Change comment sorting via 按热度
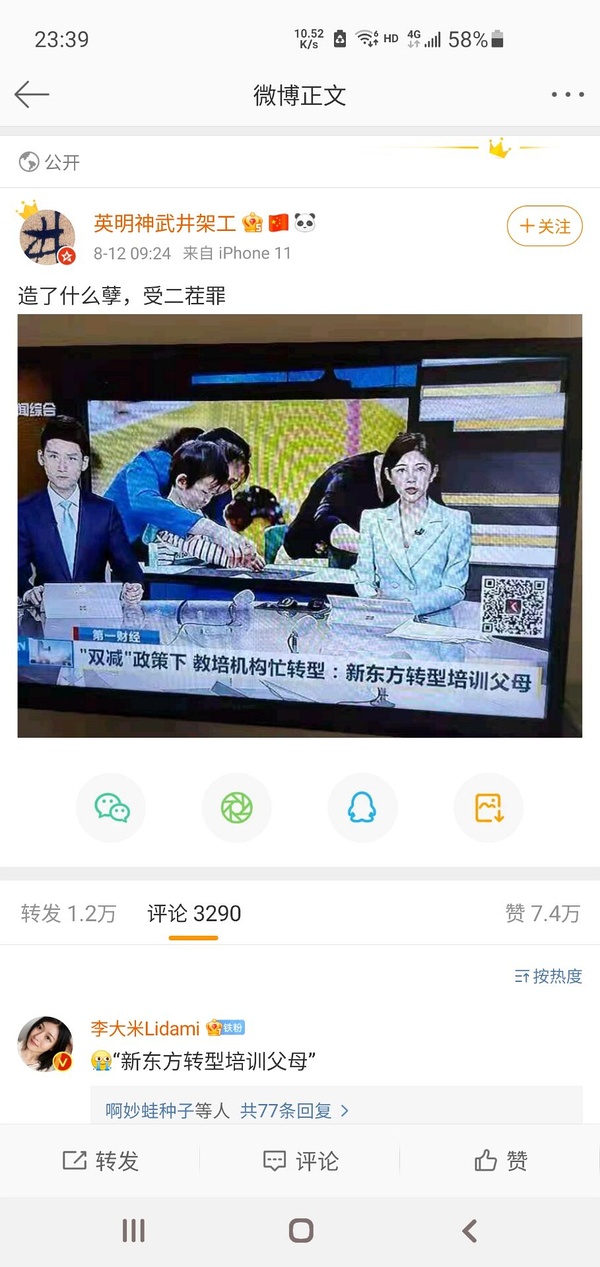600x1267 pixels. point(548,976)
